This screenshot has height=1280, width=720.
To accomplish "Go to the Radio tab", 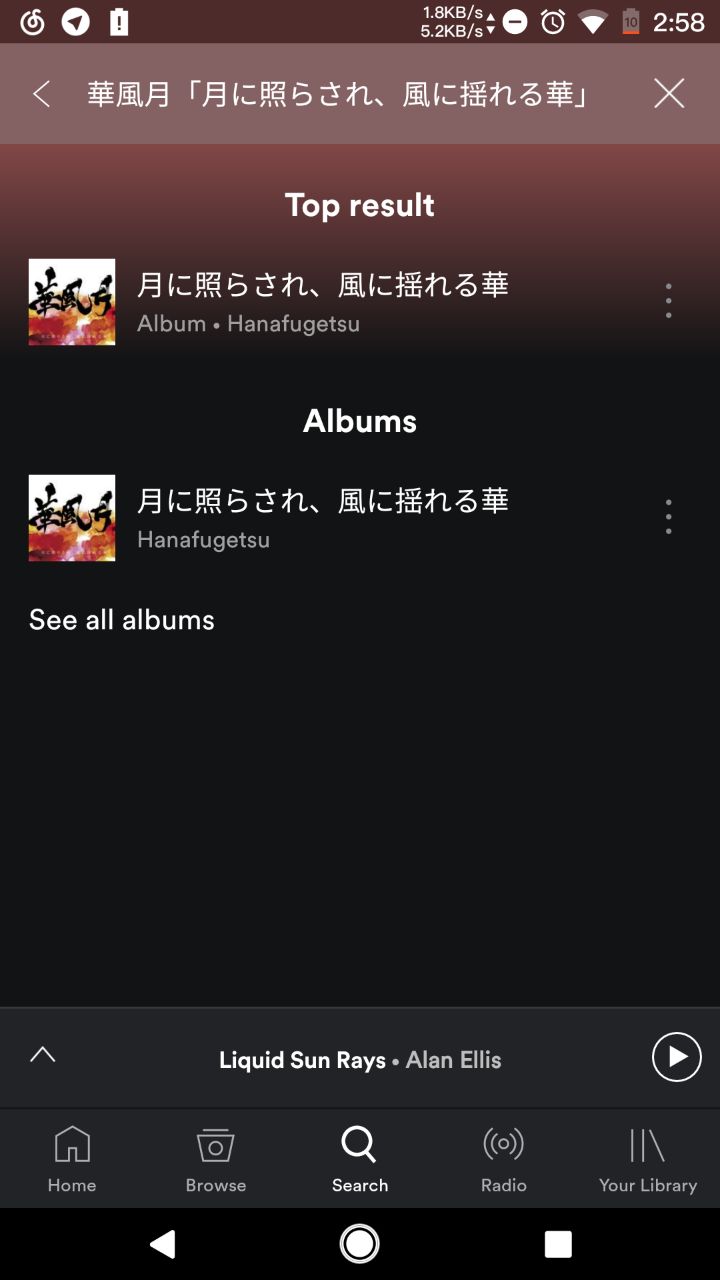I will point(504,1159).
